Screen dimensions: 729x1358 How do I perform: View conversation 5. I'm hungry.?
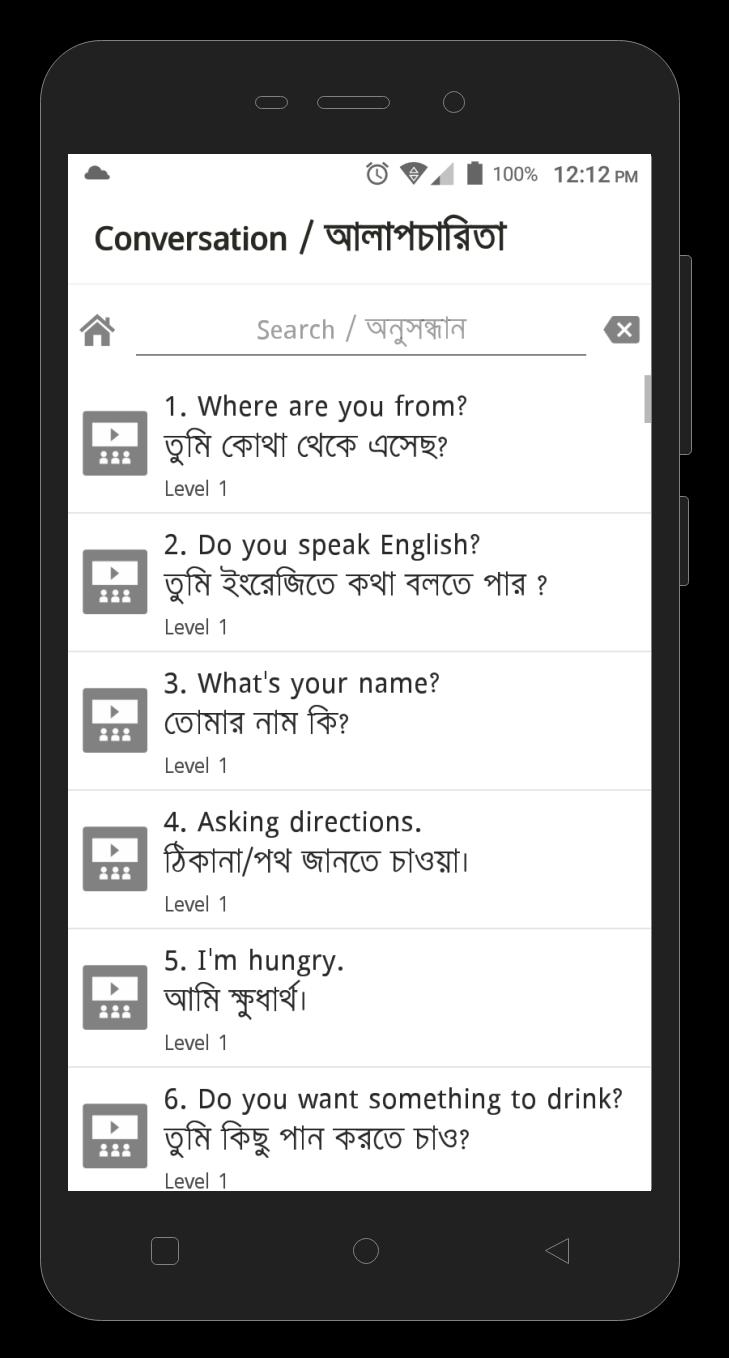(x=360, y=998)
